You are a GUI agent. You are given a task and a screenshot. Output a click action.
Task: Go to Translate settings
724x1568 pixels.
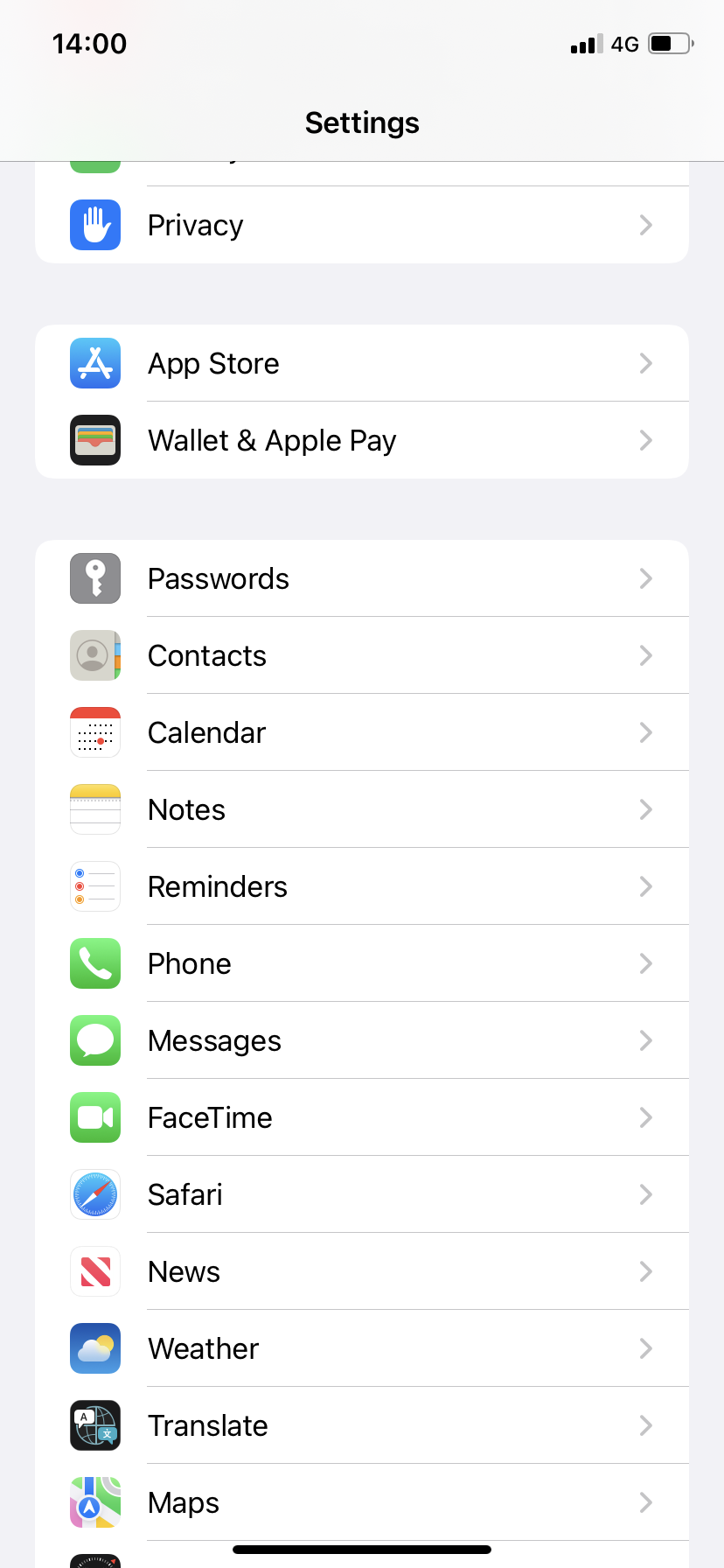click(362, 1426)
